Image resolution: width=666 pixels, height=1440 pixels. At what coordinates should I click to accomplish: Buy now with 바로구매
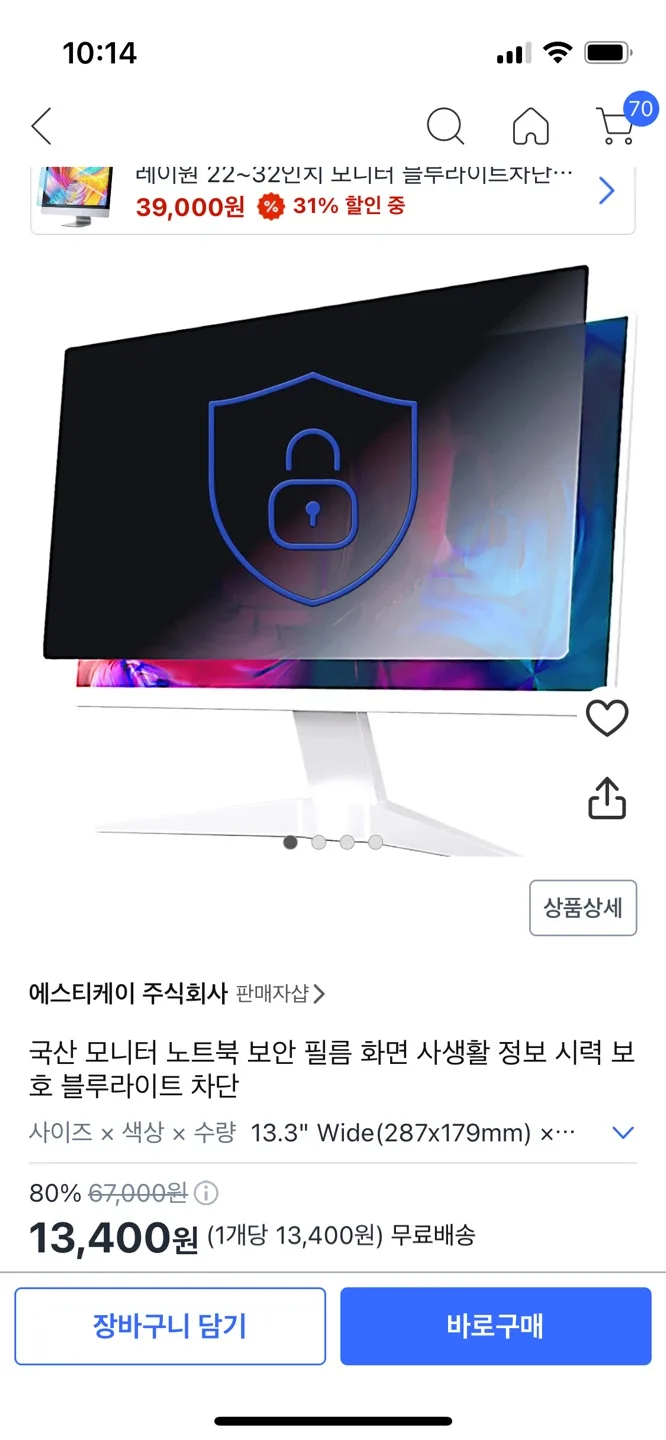(495, 1326)
